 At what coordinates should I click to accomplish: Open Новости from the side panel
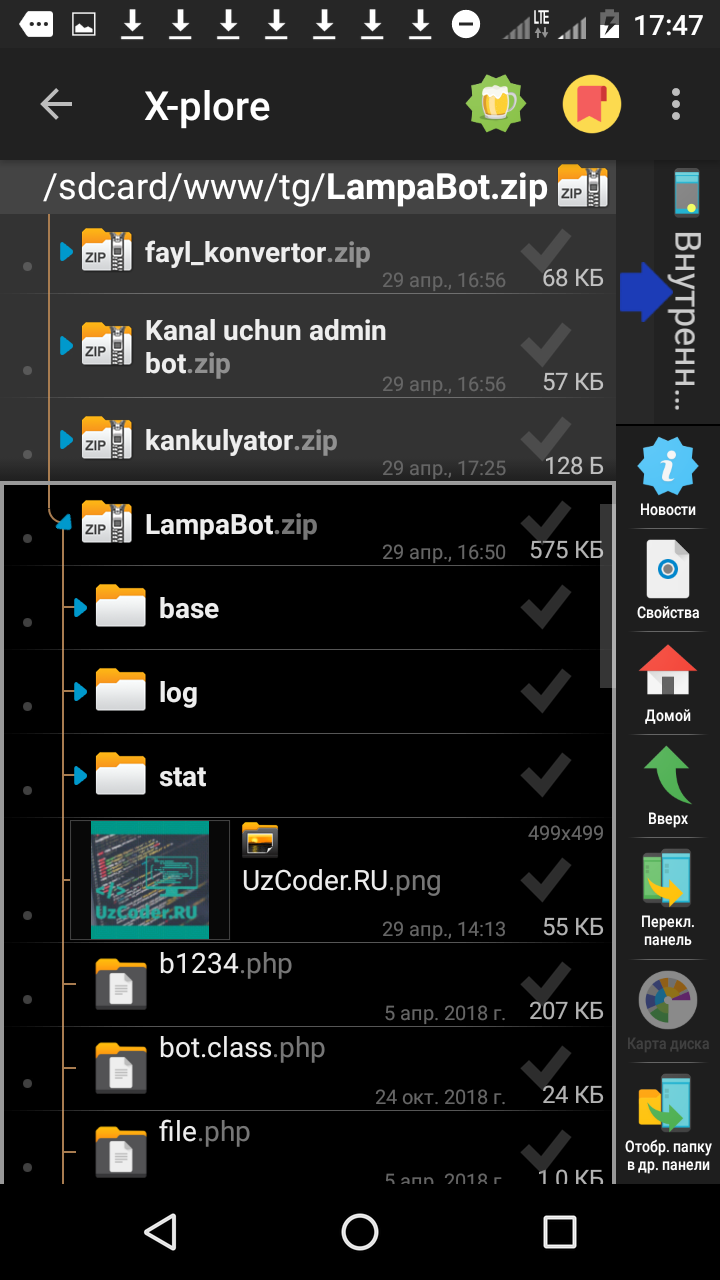tap(667, 480)
